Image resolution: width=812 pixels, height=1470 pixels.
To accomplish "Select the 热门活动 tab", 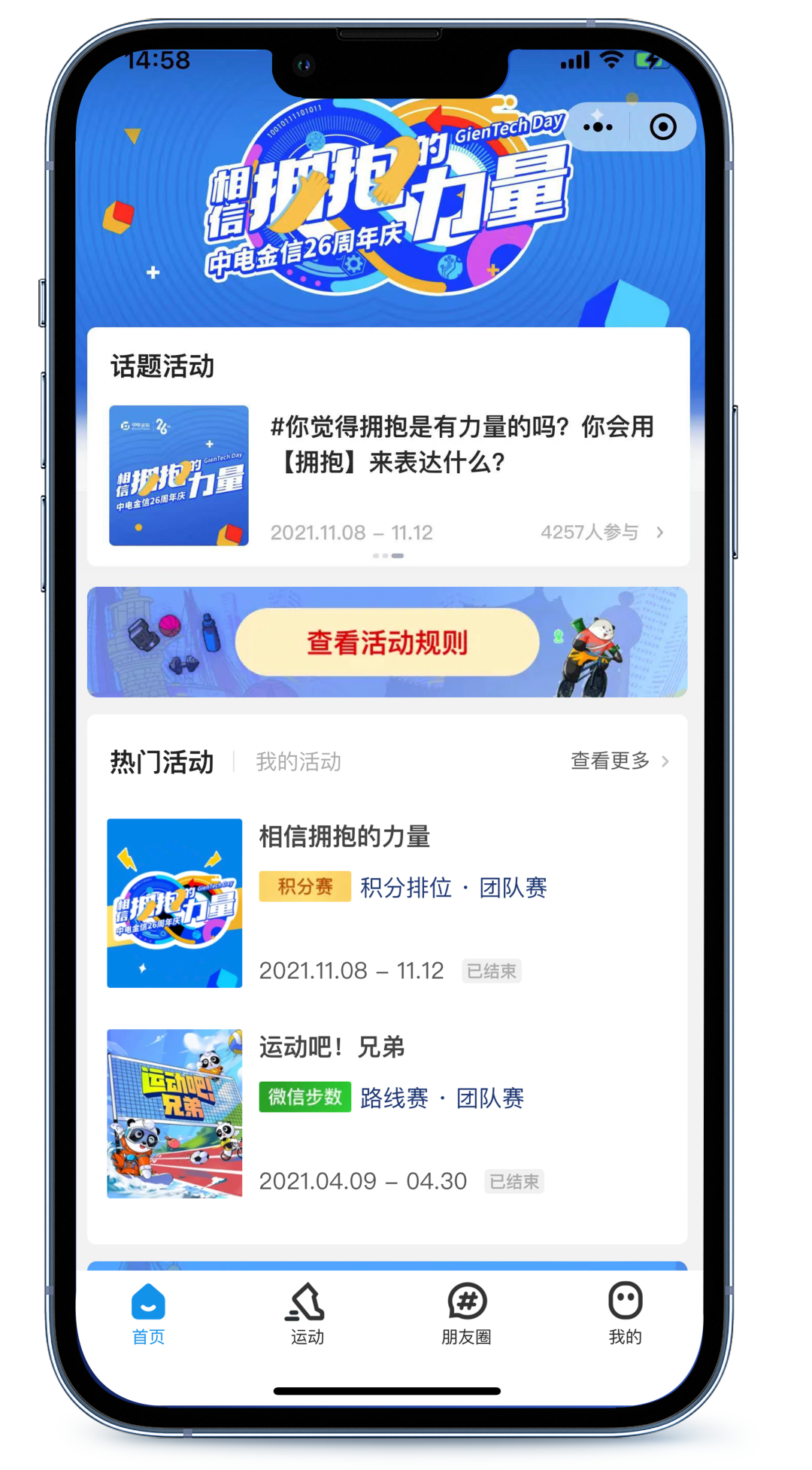I will point(162,761).
